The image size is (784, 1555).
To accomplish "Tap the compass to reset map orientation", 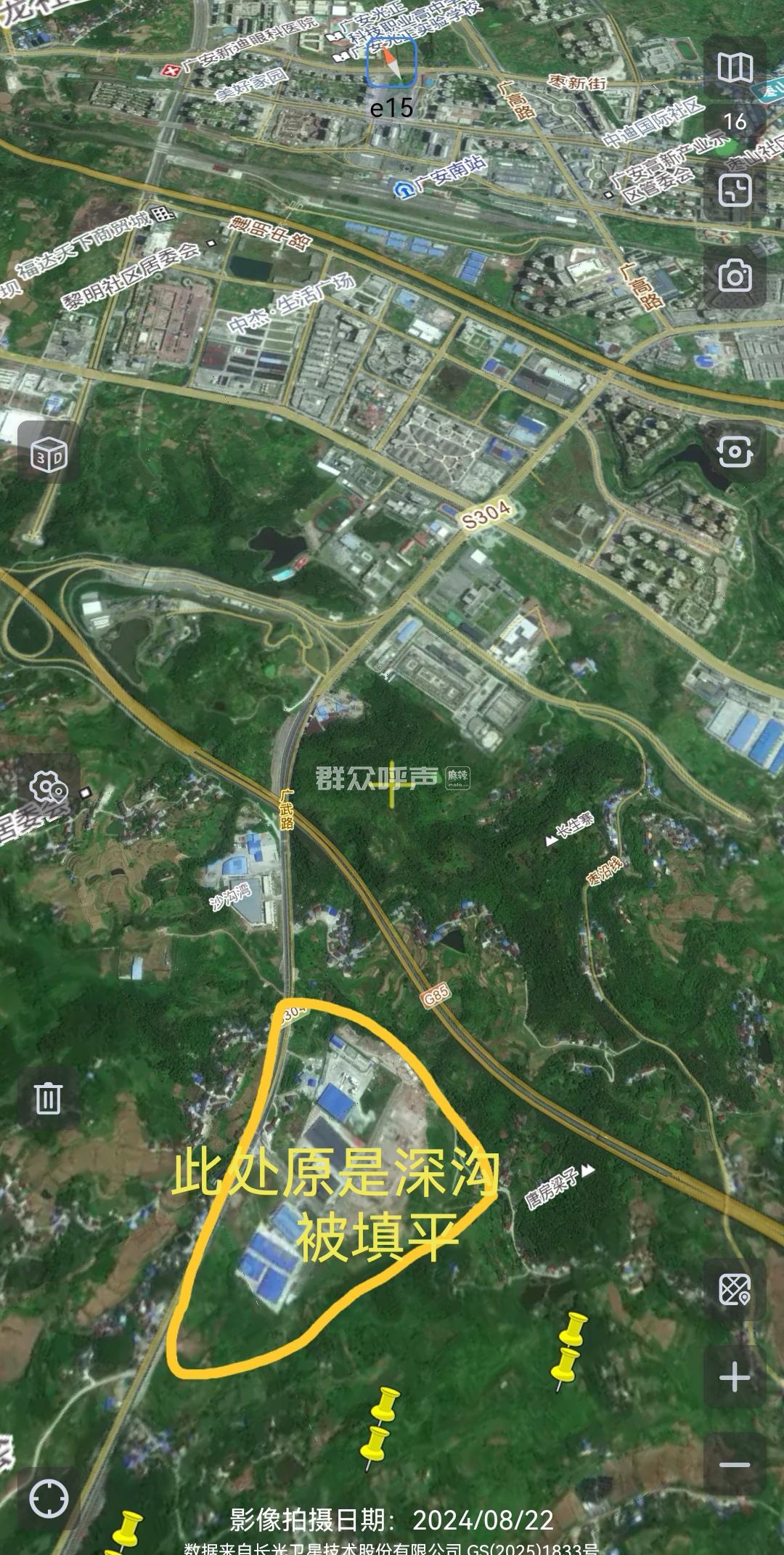I will [x=391, y=62].
